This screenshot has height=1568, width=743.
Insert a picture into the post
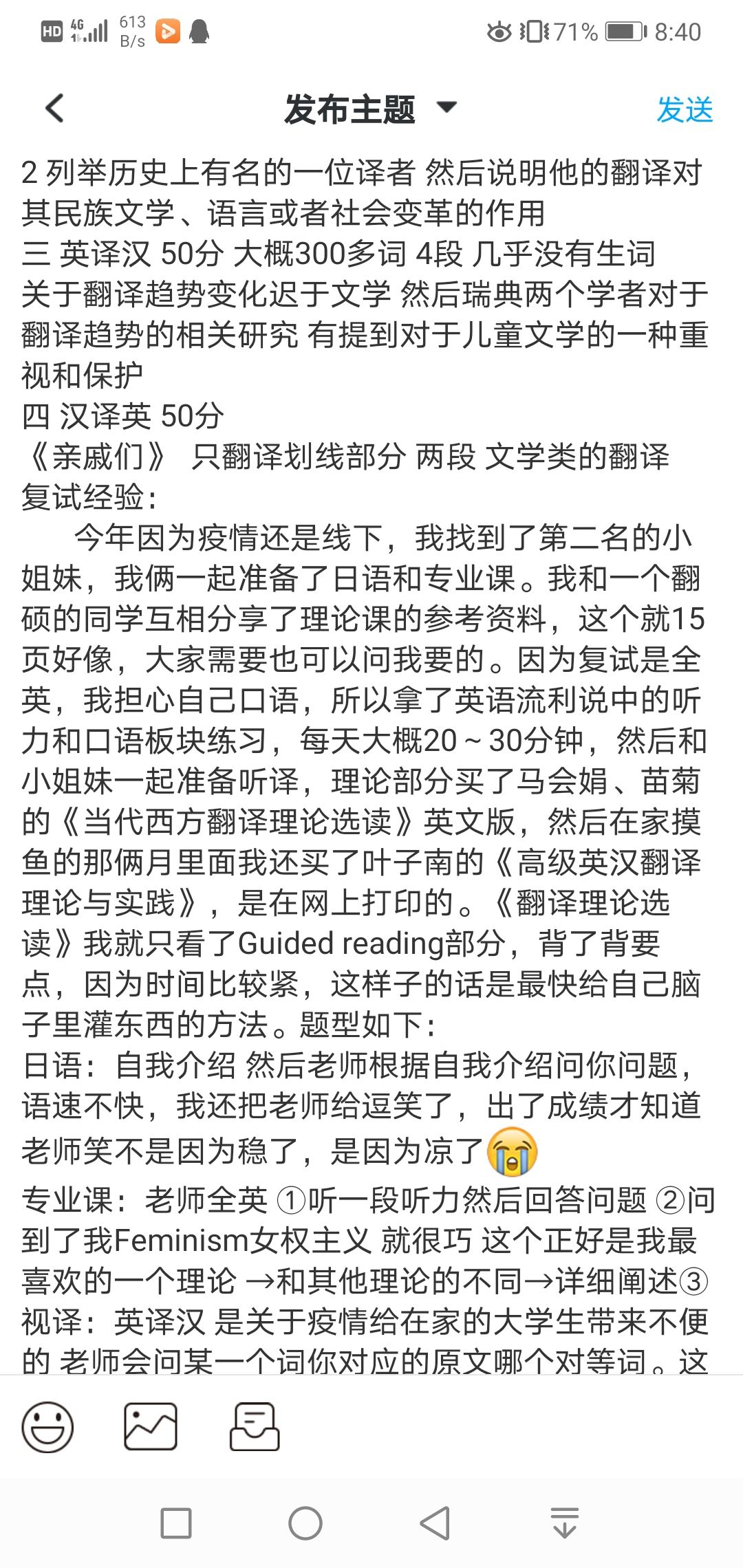(151, 1427)
